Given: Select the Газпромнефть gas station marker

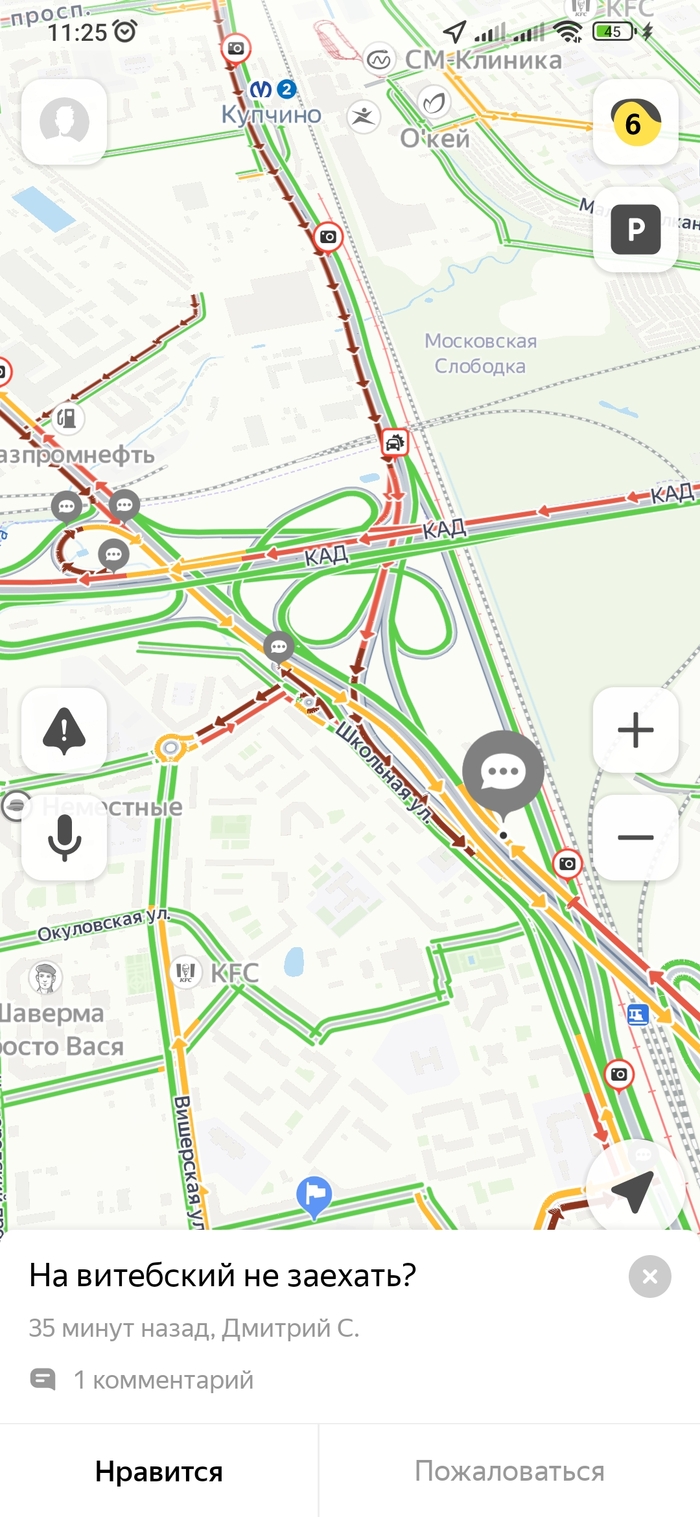Looking at the screenshot, I should [x=68, y=418].
